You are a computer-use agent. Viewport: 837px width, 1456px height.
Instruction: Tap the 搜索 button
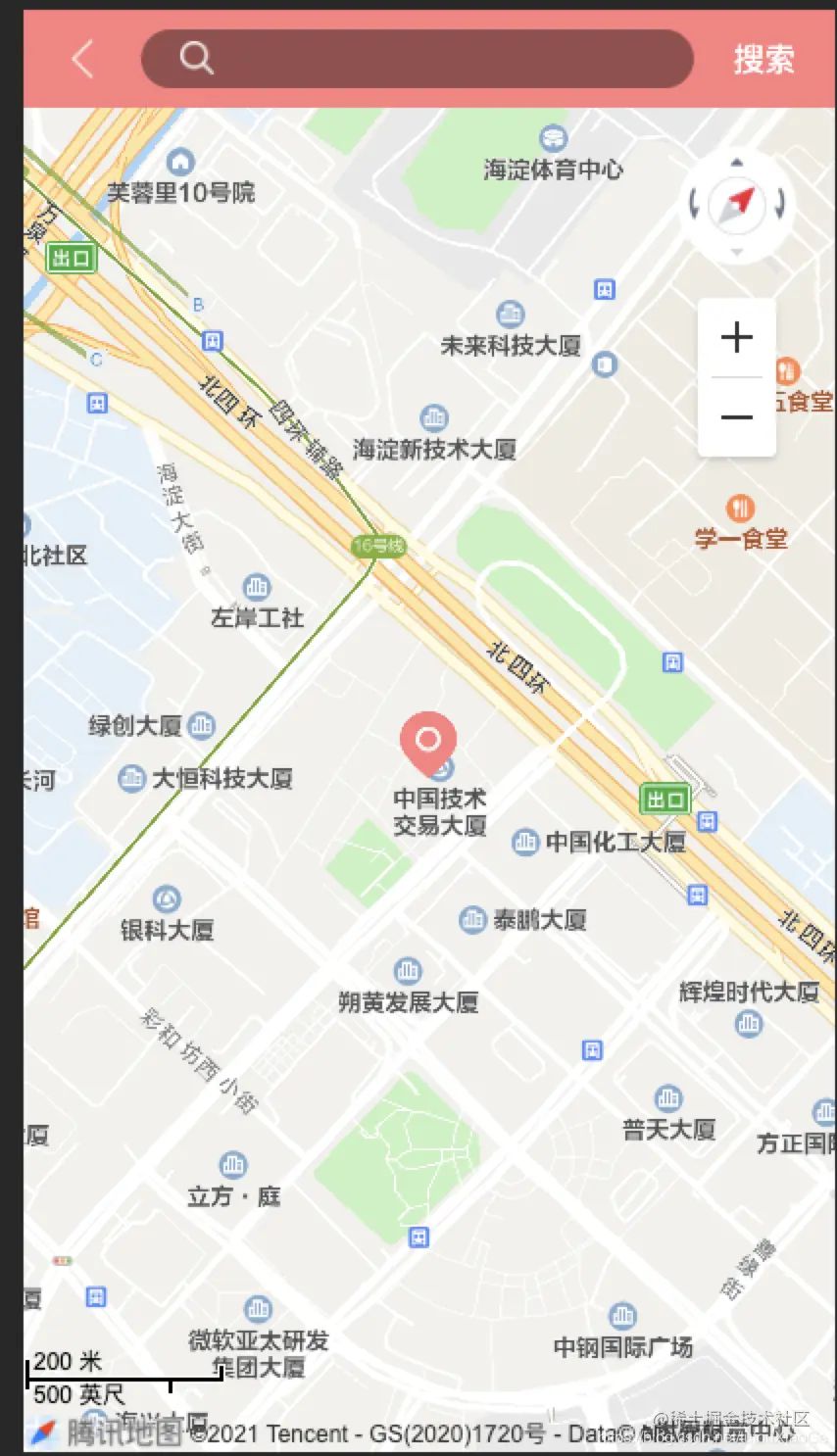[764, 59]
